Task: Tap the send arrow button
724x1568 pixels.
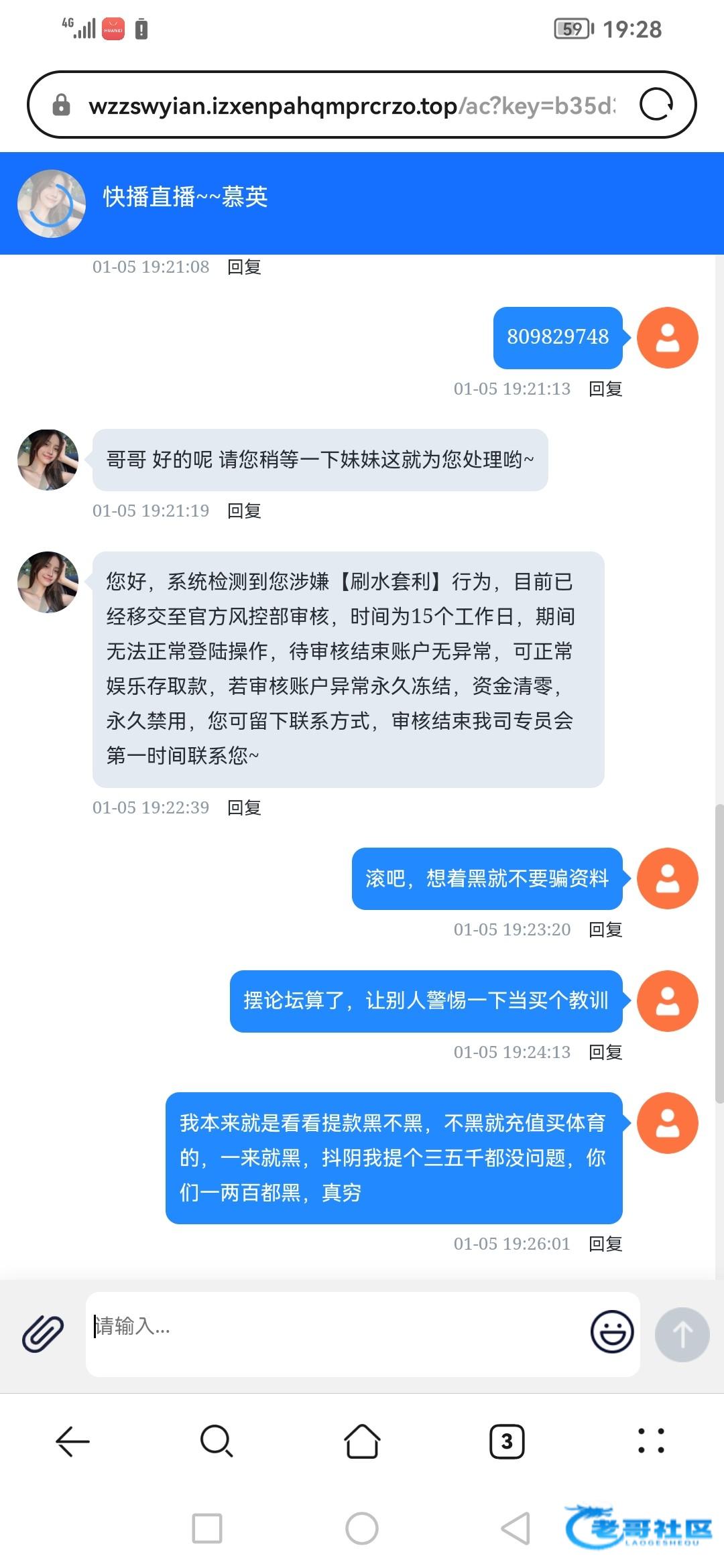Action: pyautogui.click(x=682, y=1334)
